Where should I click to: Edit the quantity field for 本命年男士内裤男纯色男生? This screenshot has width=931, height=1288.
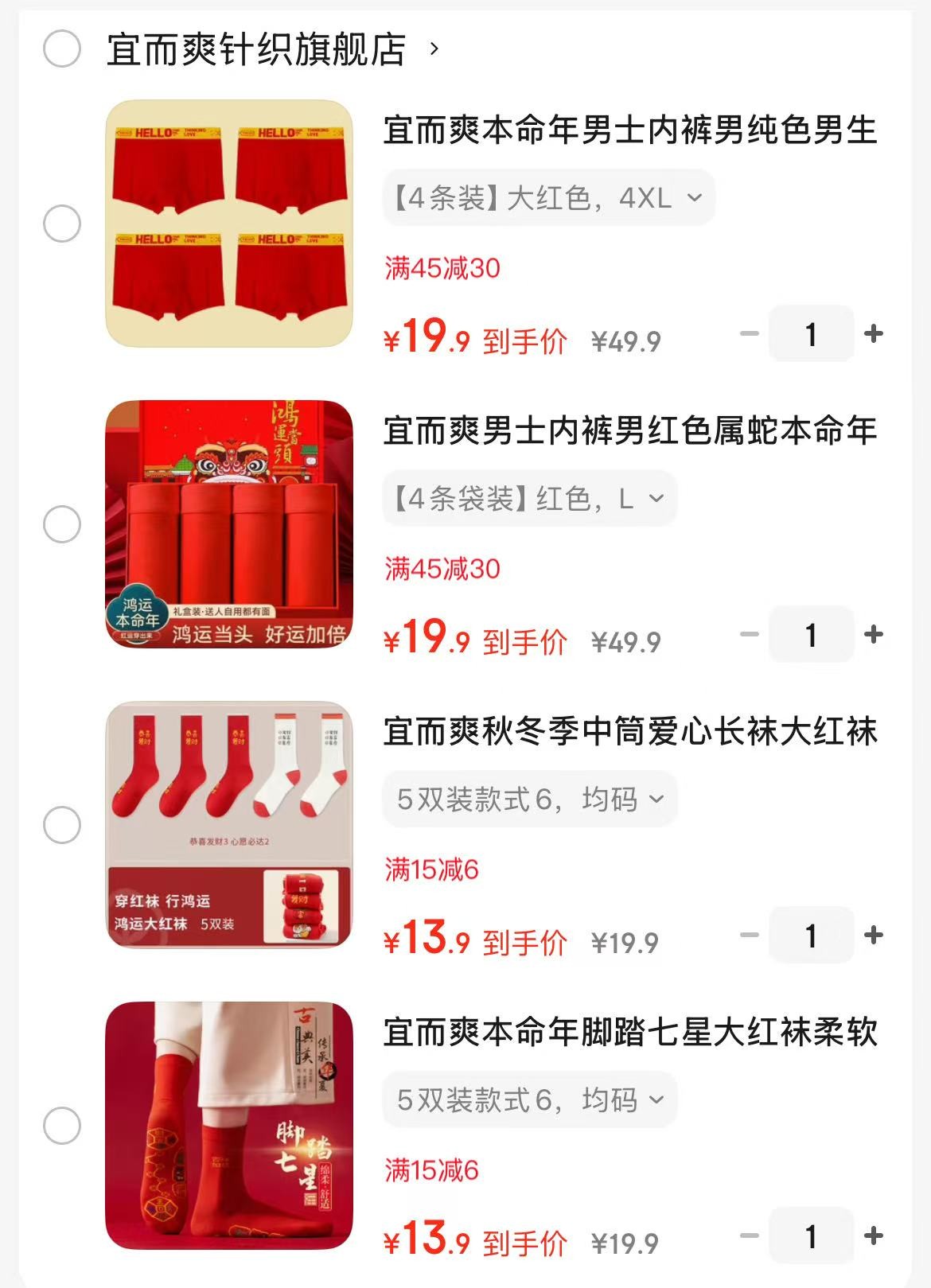(x=811, y=334)
